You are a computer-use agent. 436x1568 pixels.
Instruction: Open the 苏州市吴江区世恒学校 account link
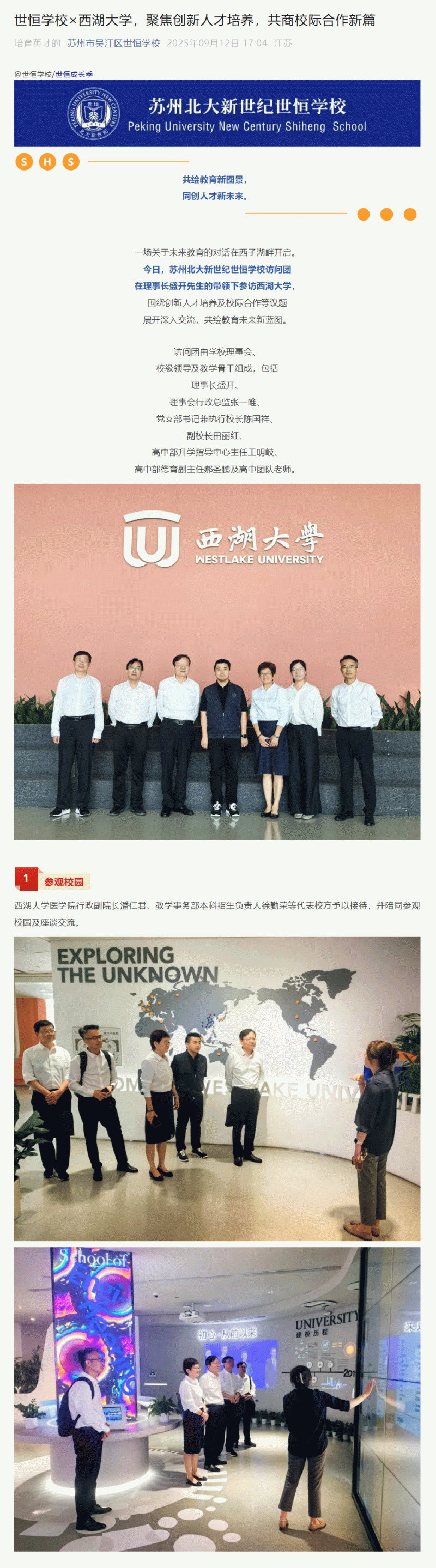(x=113, y=43)
